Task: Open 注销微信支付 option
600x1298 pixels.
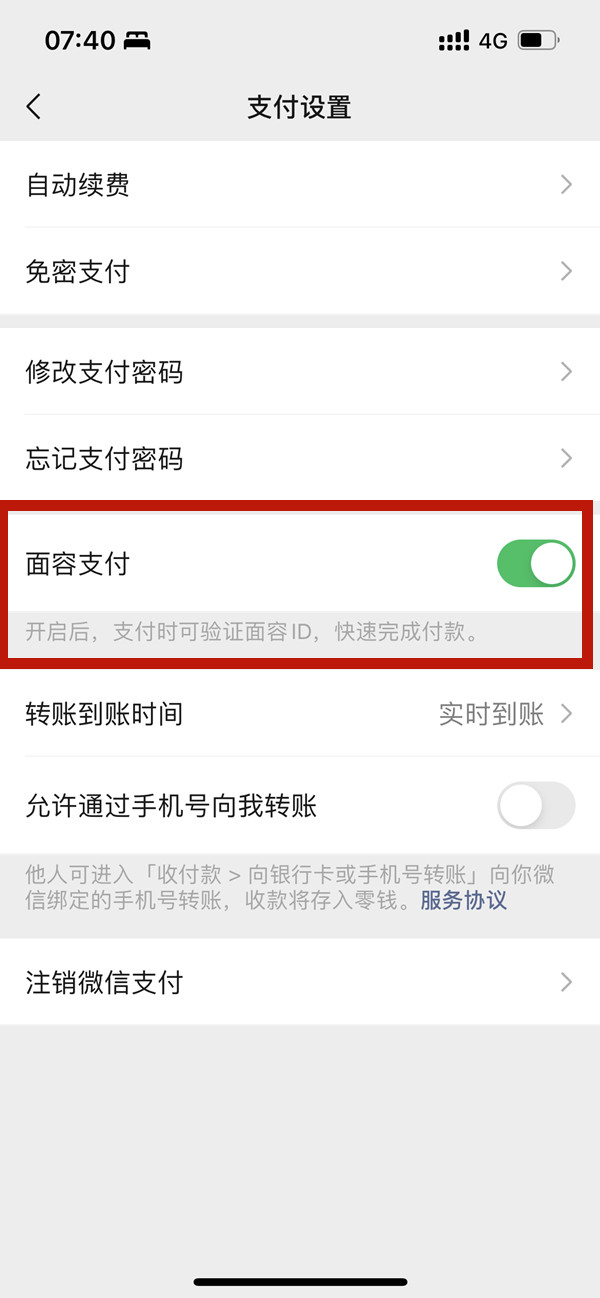Action: coord(300,982)
